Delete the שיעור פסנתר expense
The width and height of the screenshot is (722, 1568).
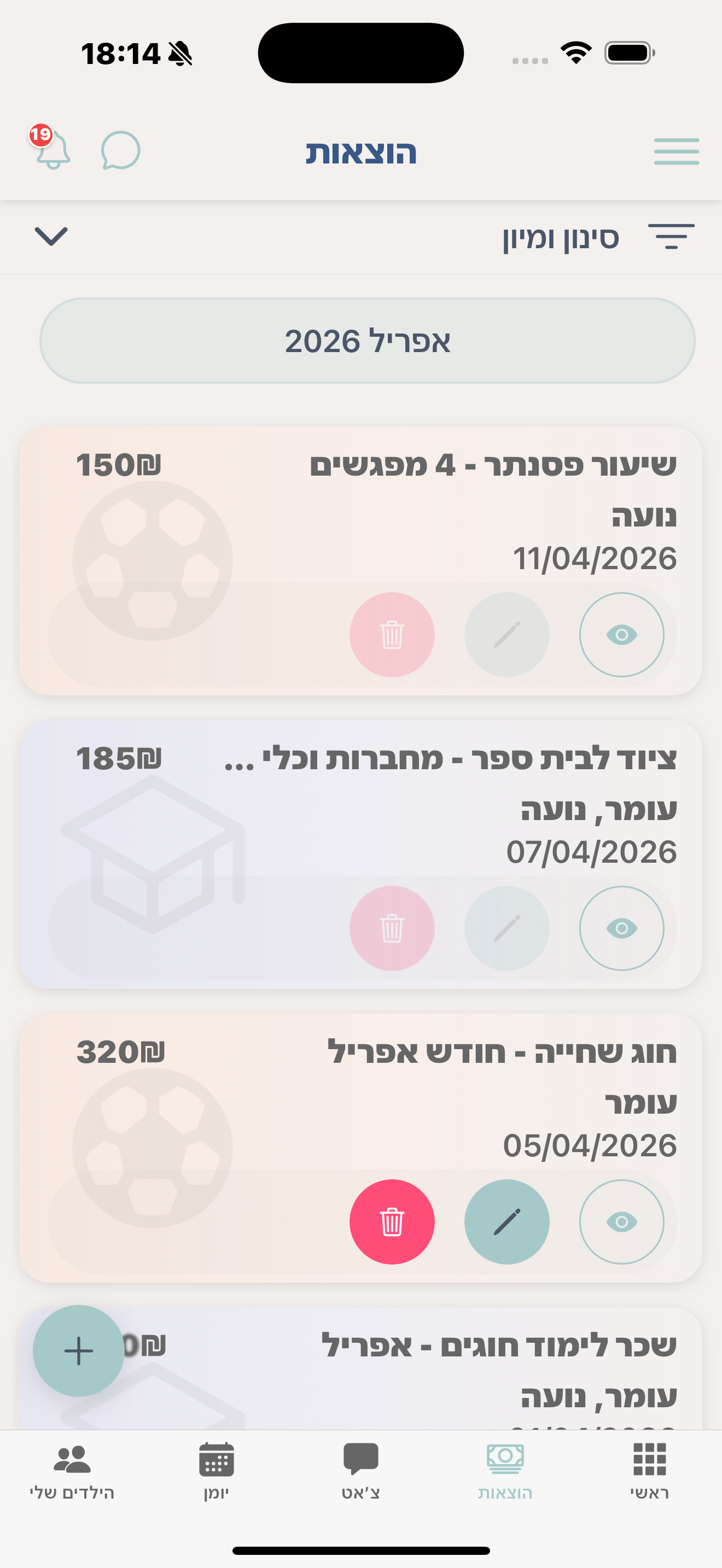[392, 635]
